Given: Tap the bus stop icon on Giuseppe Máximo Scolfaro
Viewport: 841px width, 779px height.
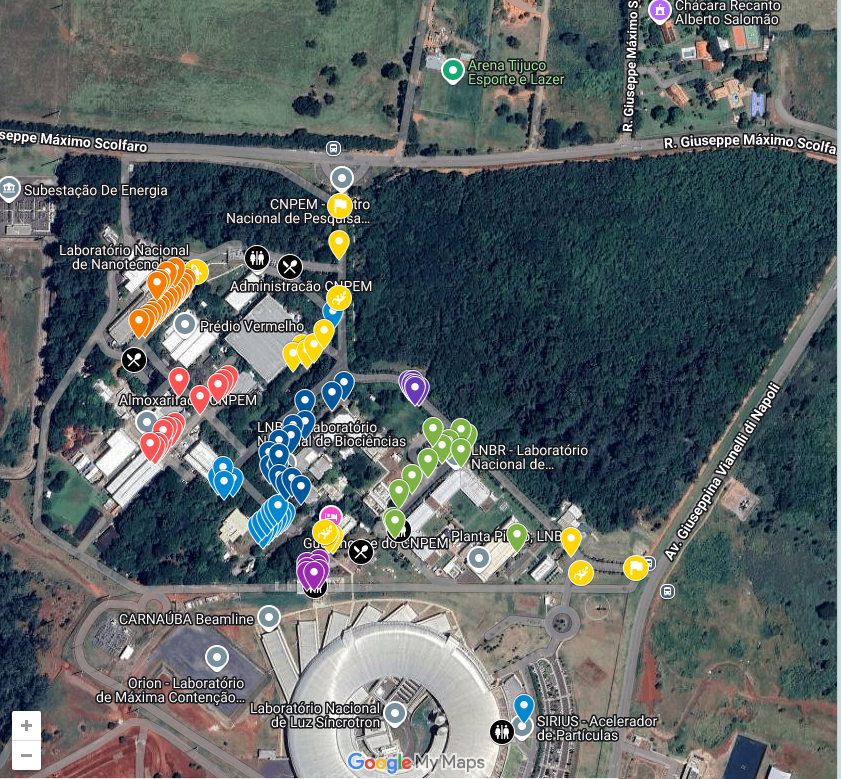Looking at the screenshot, I should [331, 148].
